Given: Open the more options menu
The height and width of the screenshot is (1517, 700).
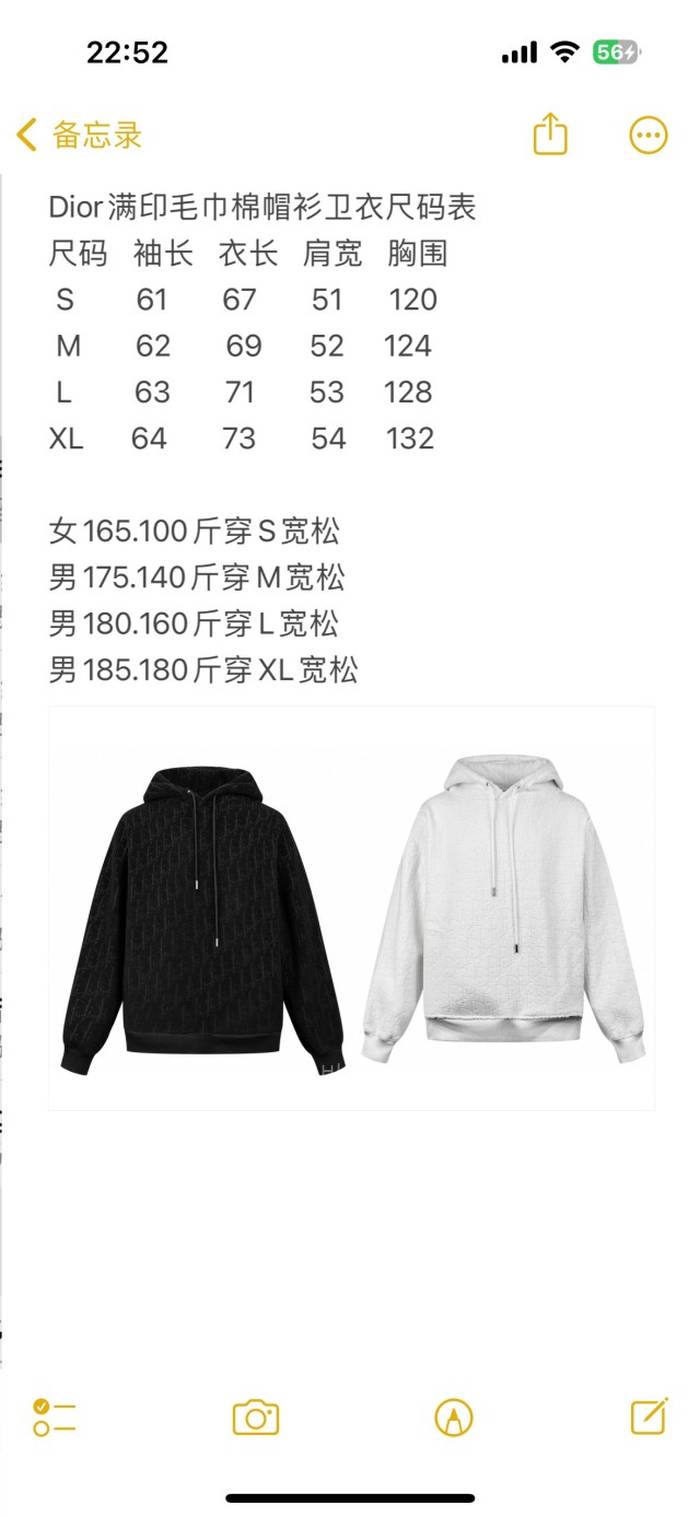Looking at the screenshot, I should [648, 135].
